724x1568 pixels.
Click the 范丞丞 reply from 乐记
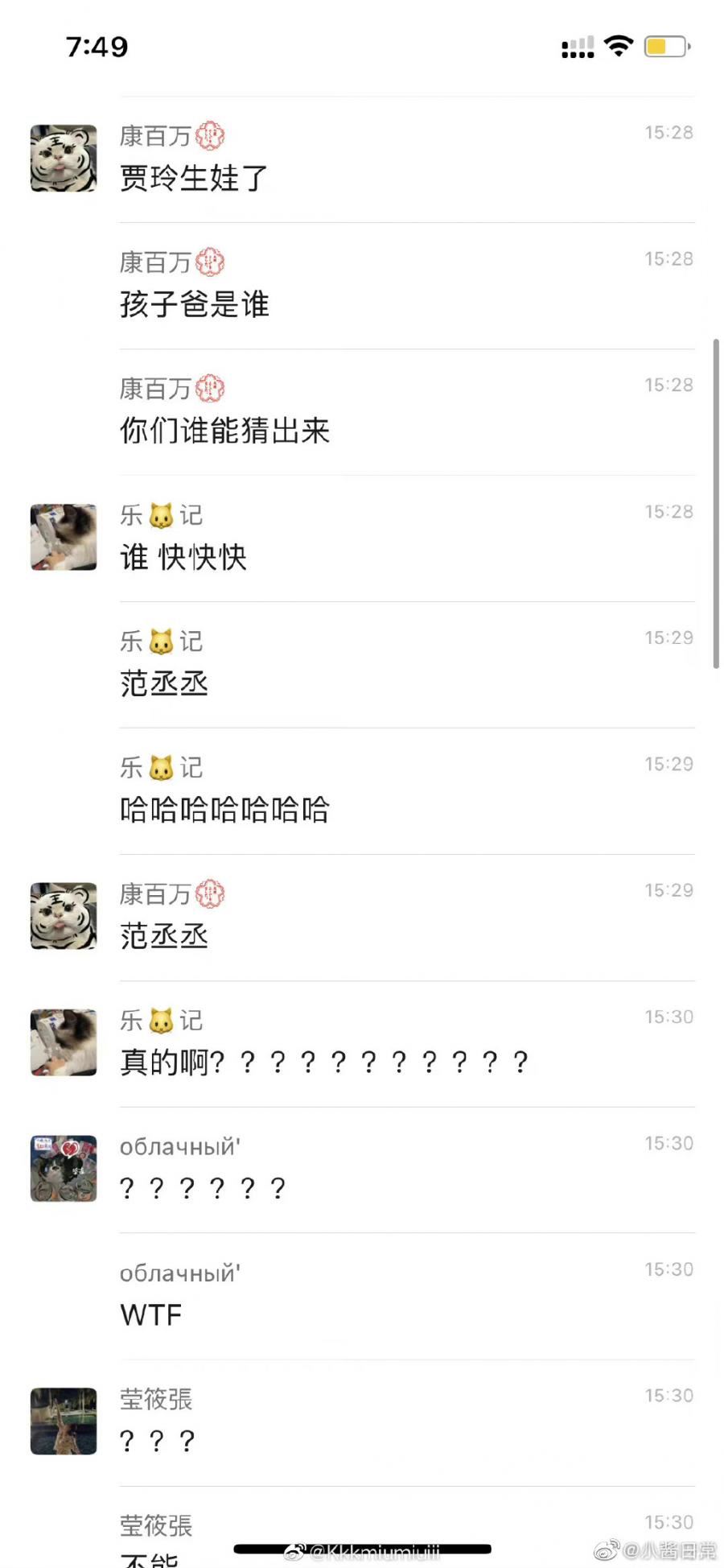163,683
